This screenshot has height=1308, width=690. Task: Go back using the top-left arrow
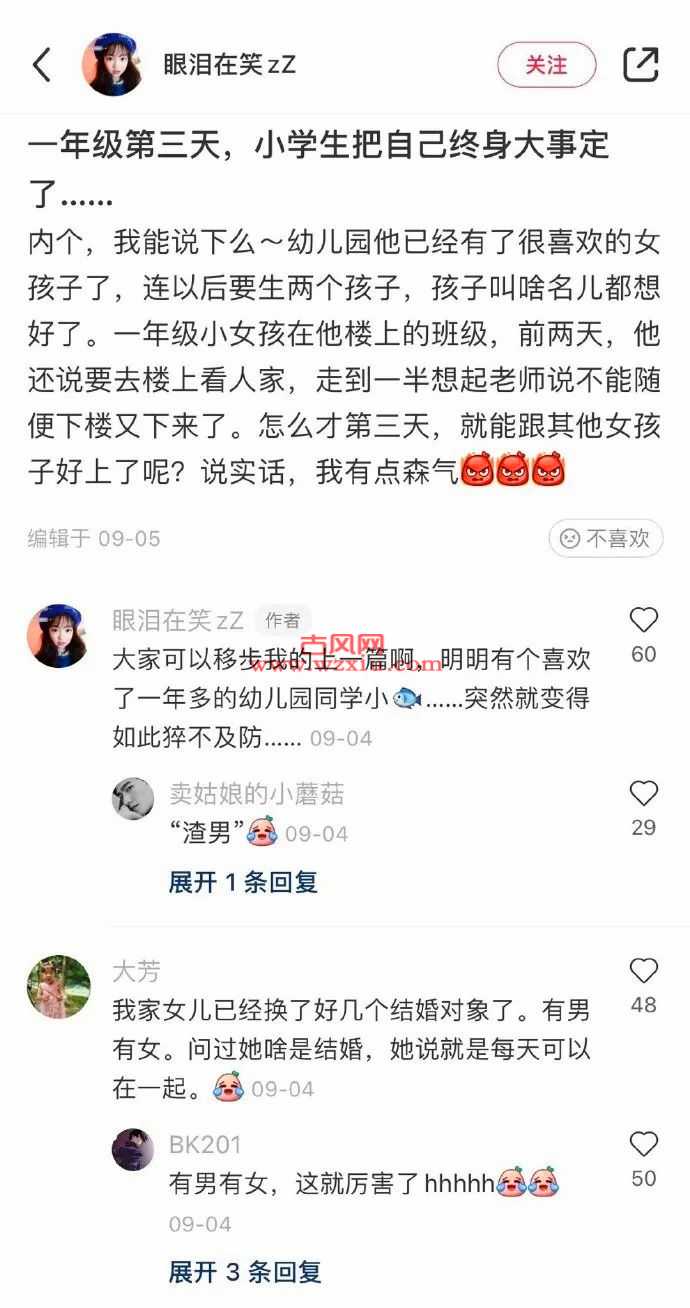[42, 65]
